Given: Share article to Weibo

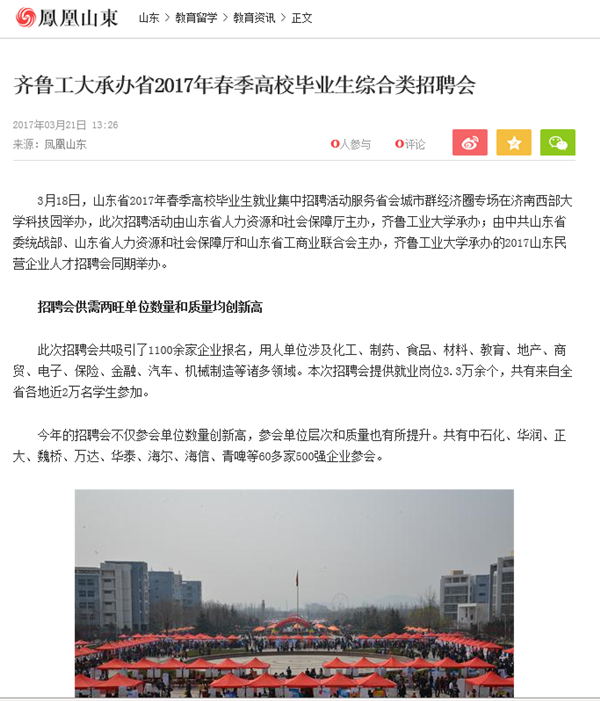Looking at the screenshot, I should [x=470, y=142].
